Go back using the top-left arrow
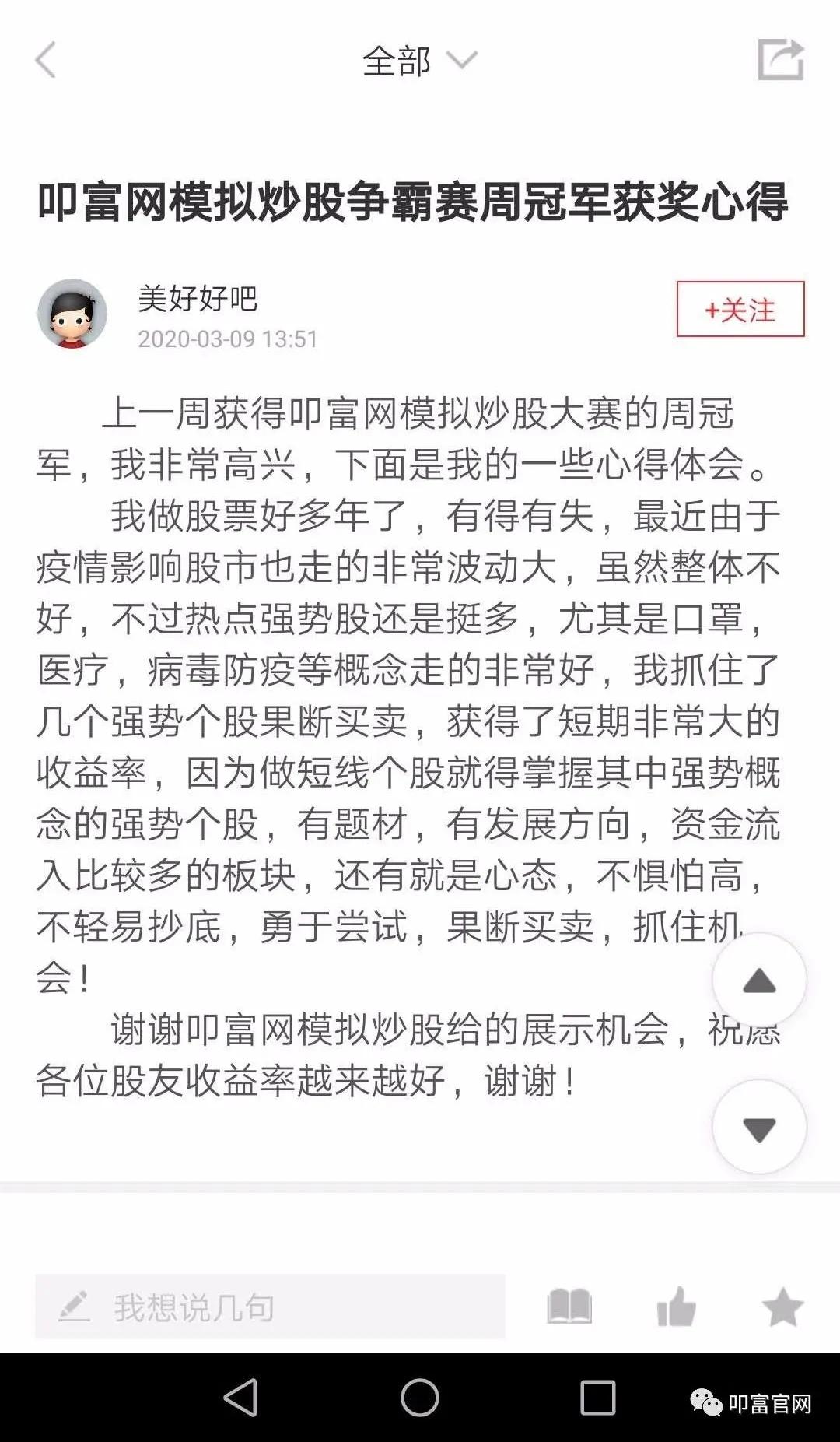The width and height of the screenshot is (840, 1442). coord(46,60)
